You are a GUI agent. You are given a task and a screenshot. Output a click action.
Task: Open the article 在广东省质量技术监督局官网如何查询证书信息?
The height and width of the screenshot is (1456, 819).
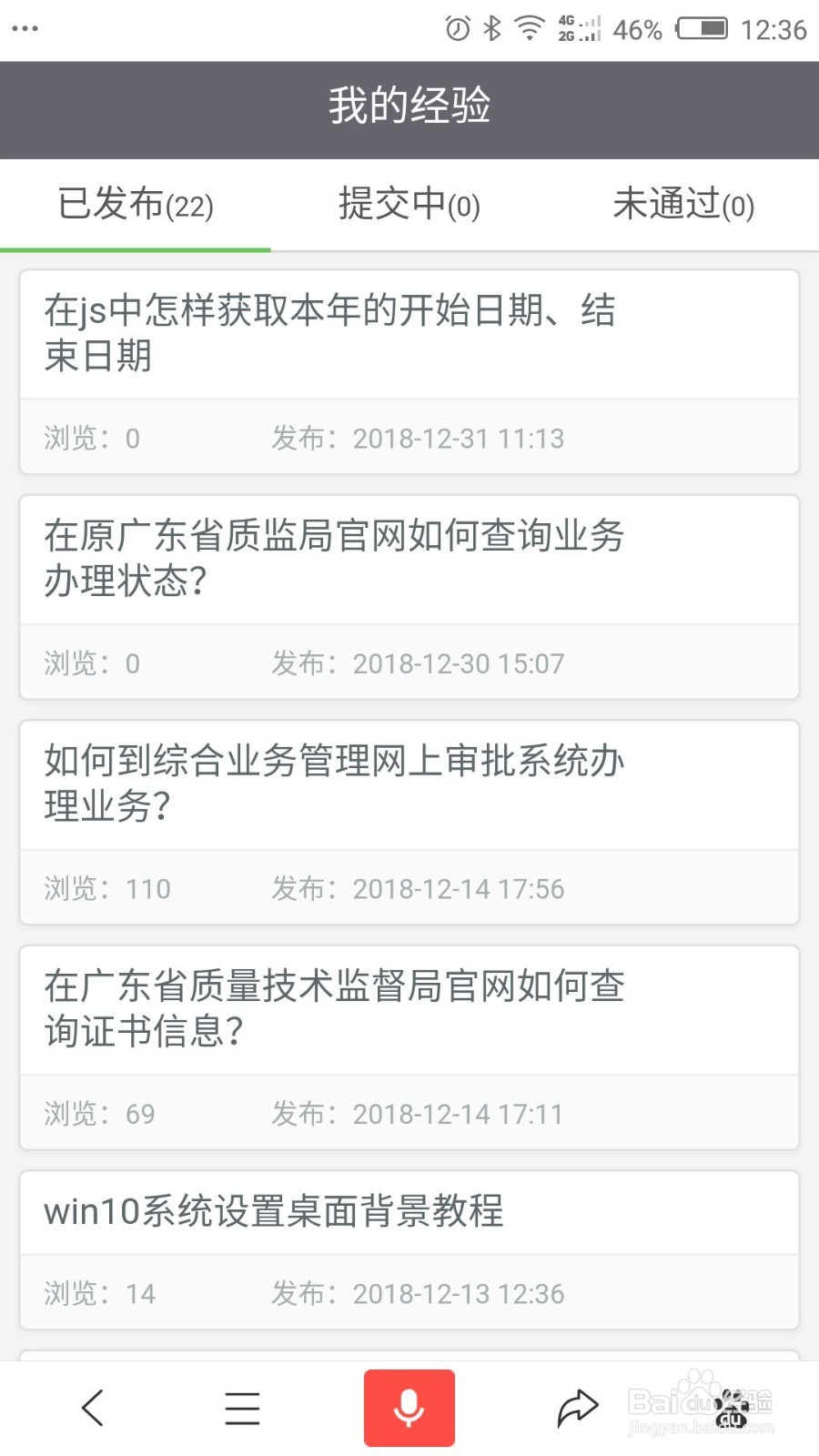point(409,1047)
